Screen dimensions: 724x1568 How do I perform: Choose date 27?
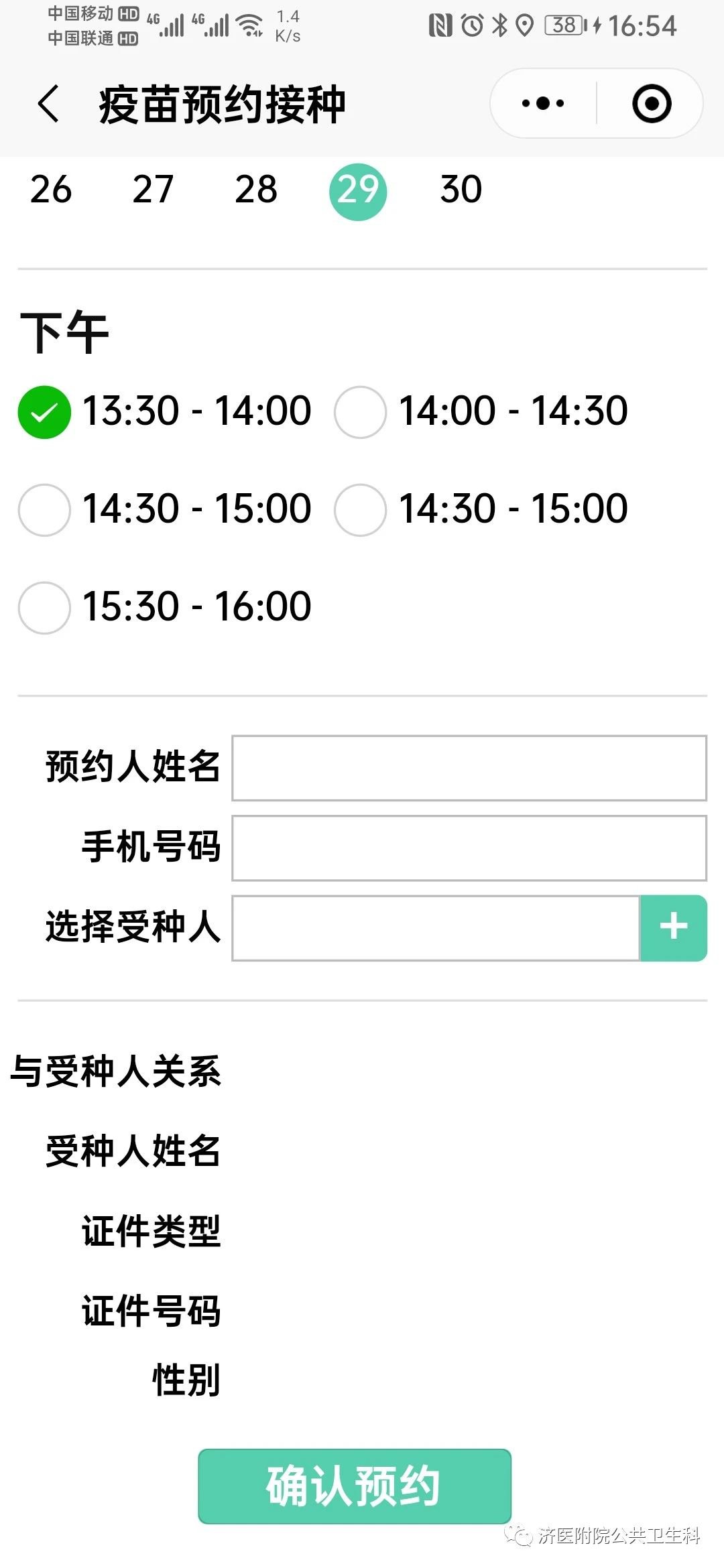153,190
